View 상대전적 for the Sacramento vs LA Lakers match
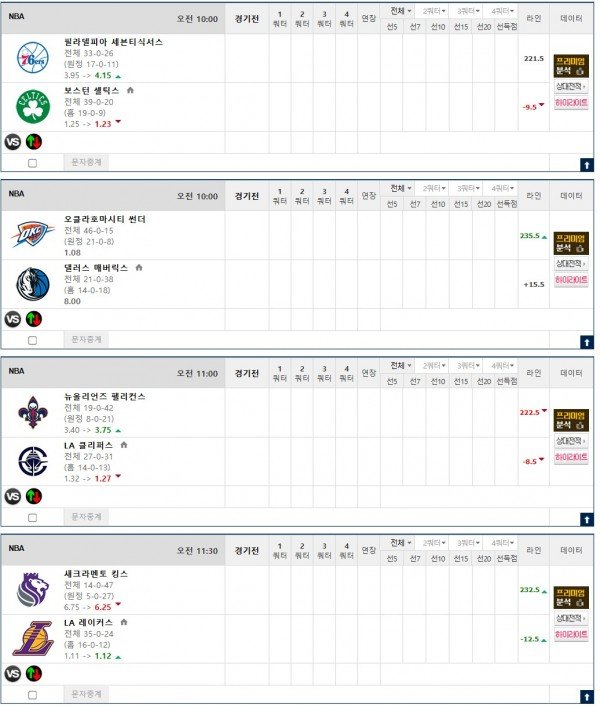 [x=571, y=619]
